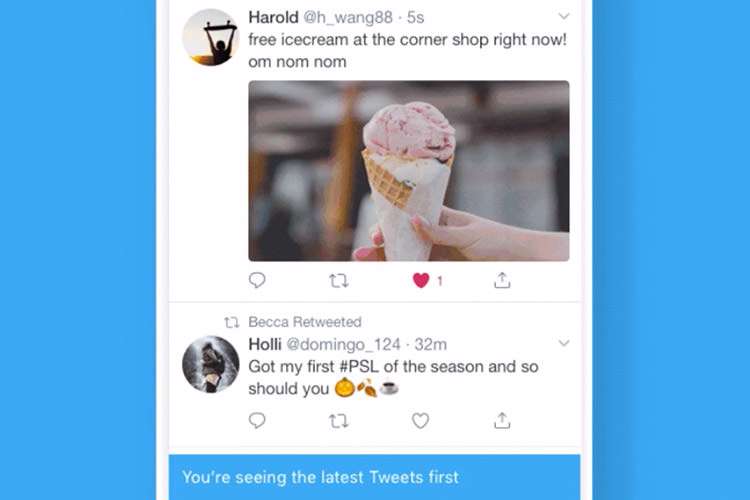Viewport: 750px width, 500px height.
Task: Open Holli's profile picture
Action: pyautogui.click(x=210, y=364)
